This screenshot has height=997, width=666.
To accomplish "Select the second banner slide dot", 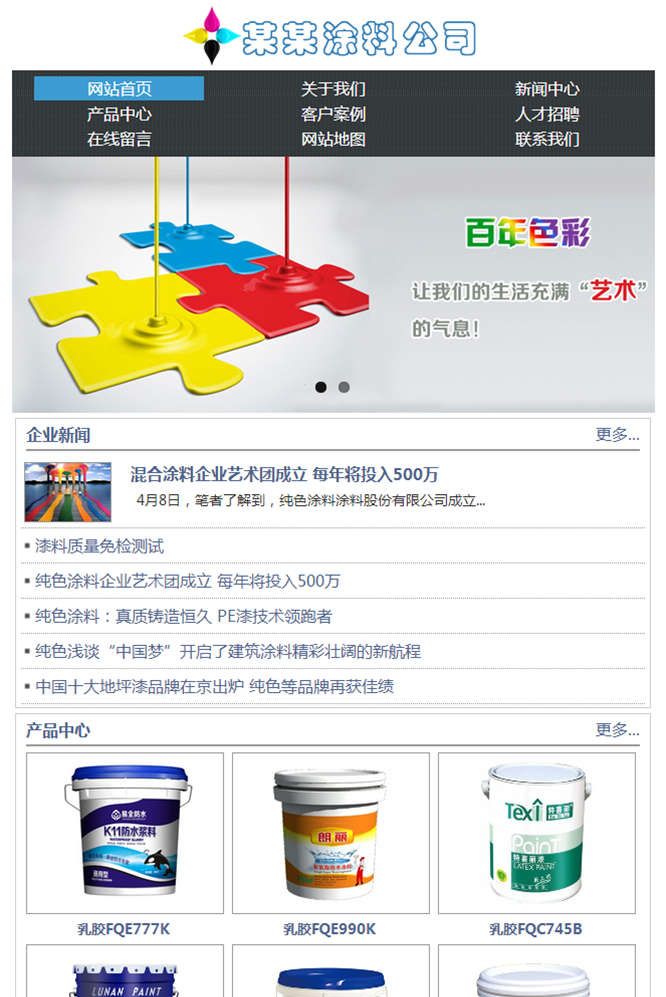I will pos(344,387).
